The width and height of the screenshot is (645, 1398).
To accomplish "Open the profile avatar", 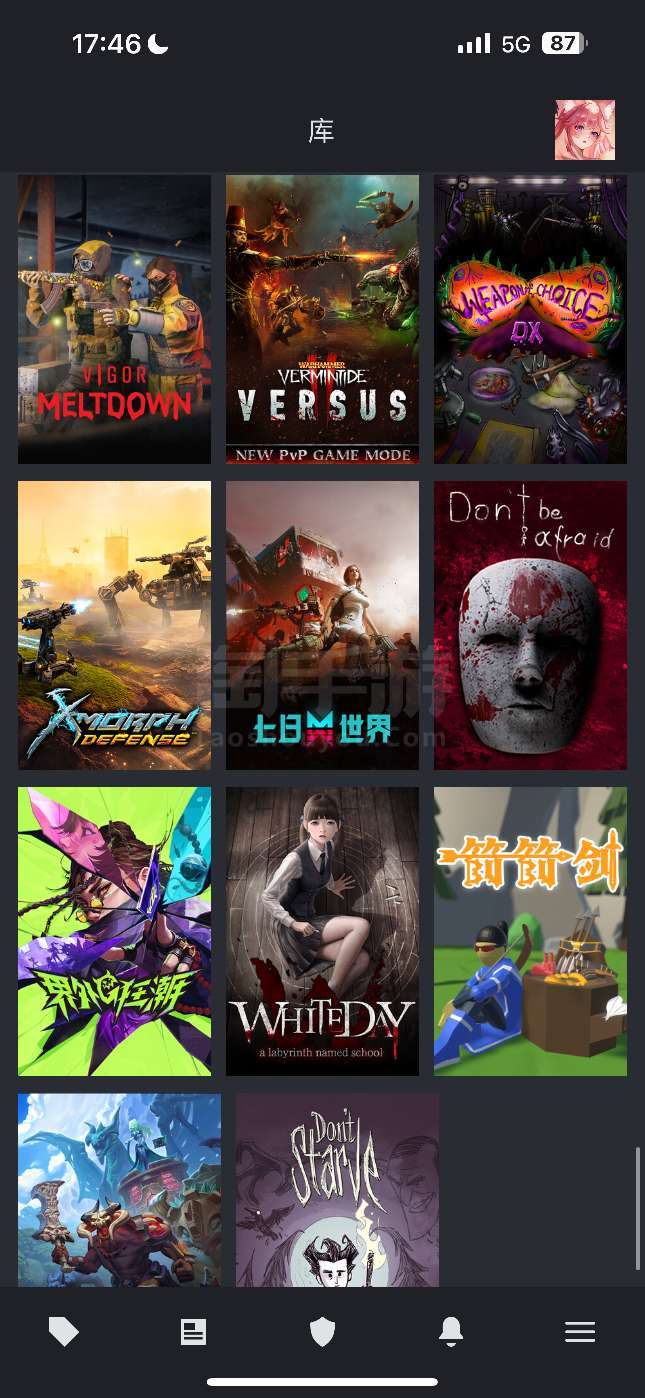I will click(585, 130).
